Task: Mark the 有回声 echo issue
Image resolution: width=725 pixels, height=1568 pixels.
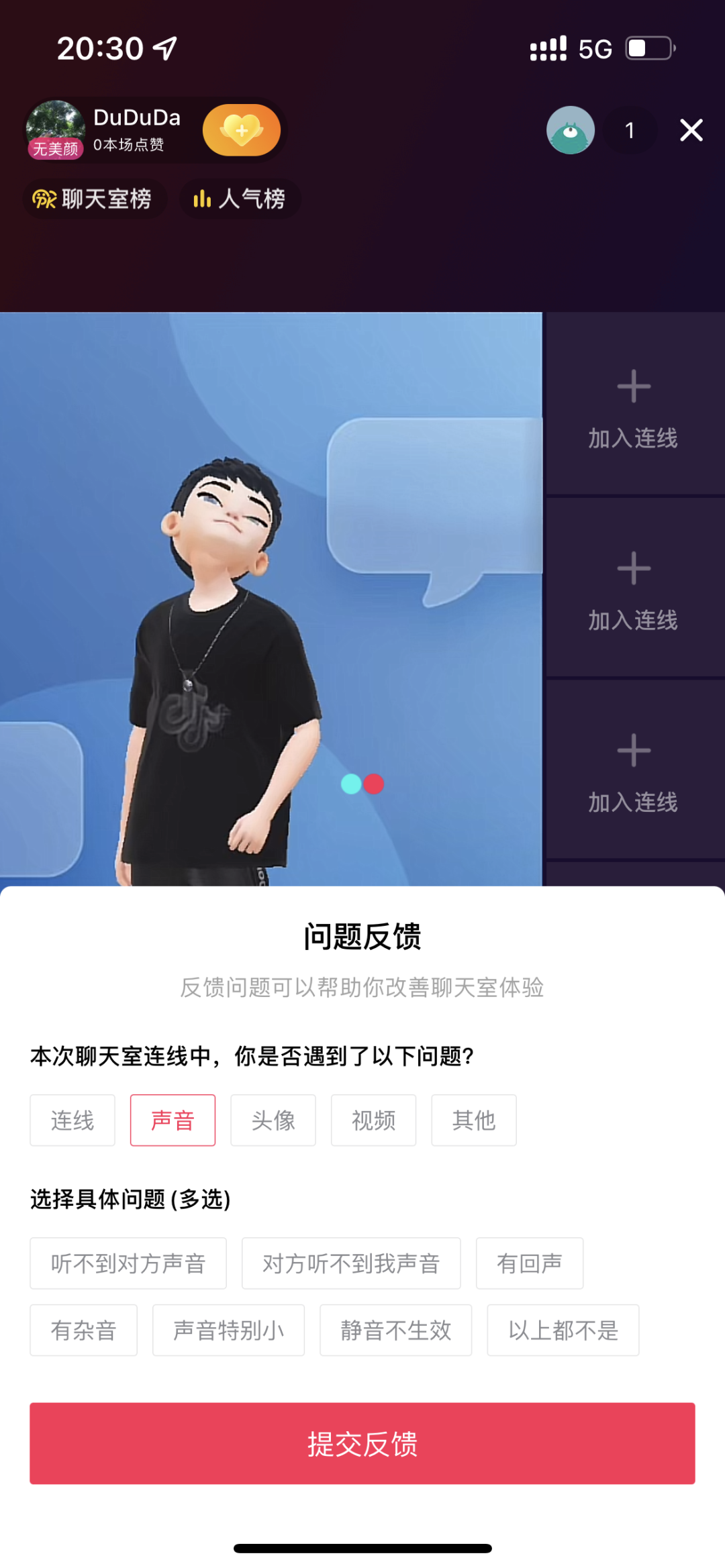Action: 529,1263
